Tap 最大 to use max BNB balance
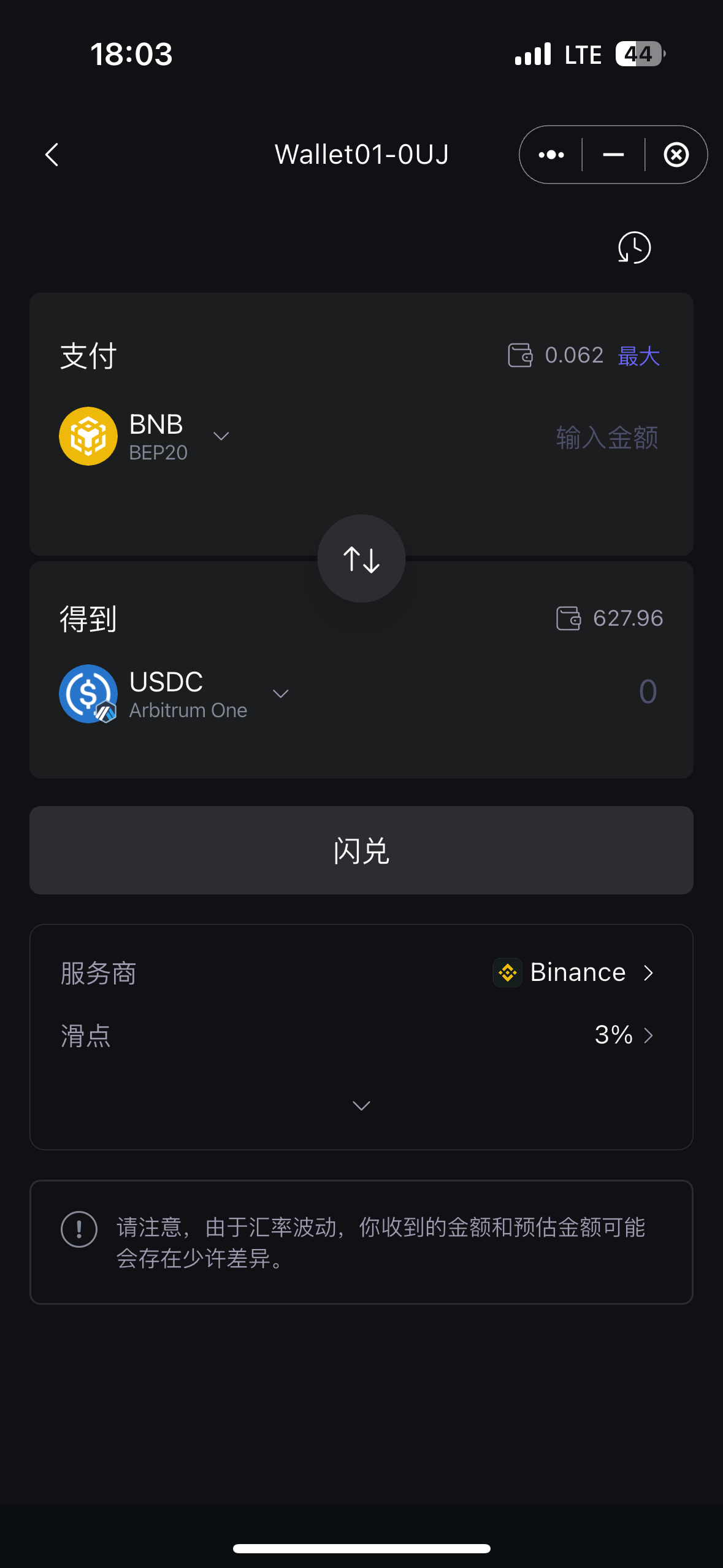The image size is (723, 1568). pos(638,356)
